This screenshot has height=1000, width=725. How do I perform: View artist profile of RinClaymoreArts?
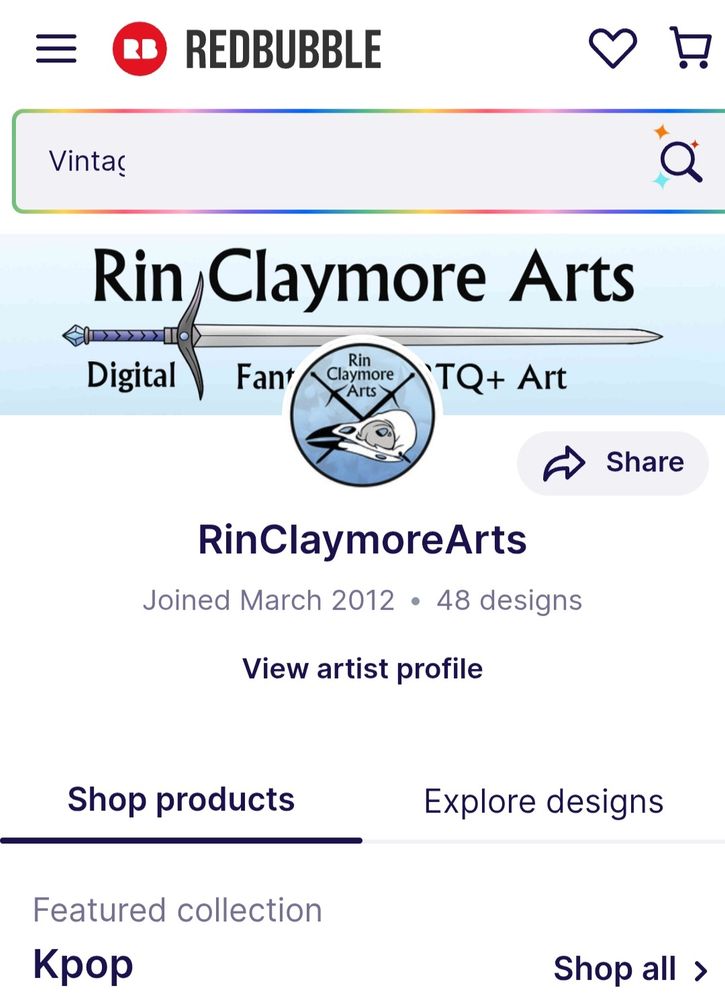(x=362, y=669)
